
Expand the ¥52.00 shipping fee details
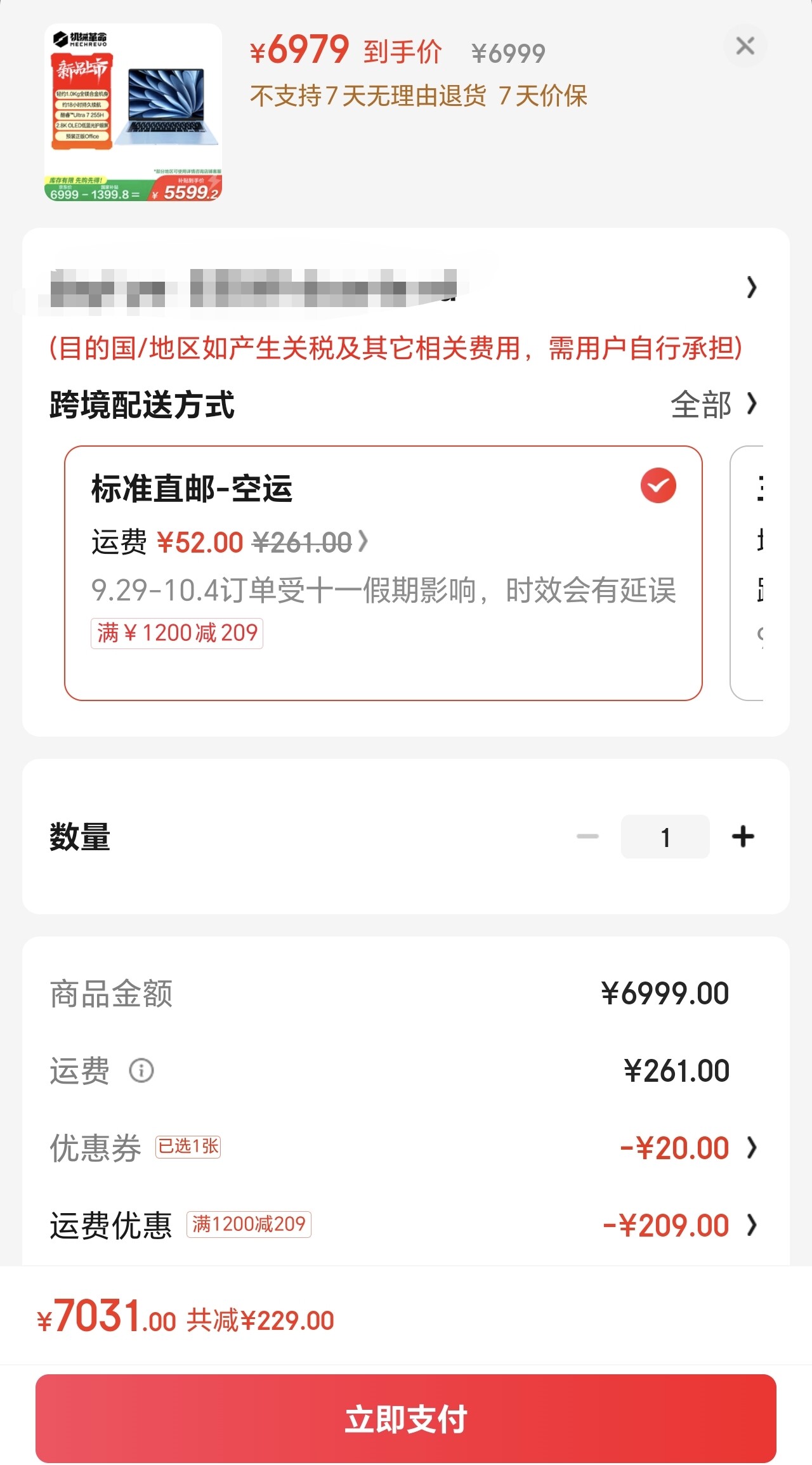[x=363, y=542]
